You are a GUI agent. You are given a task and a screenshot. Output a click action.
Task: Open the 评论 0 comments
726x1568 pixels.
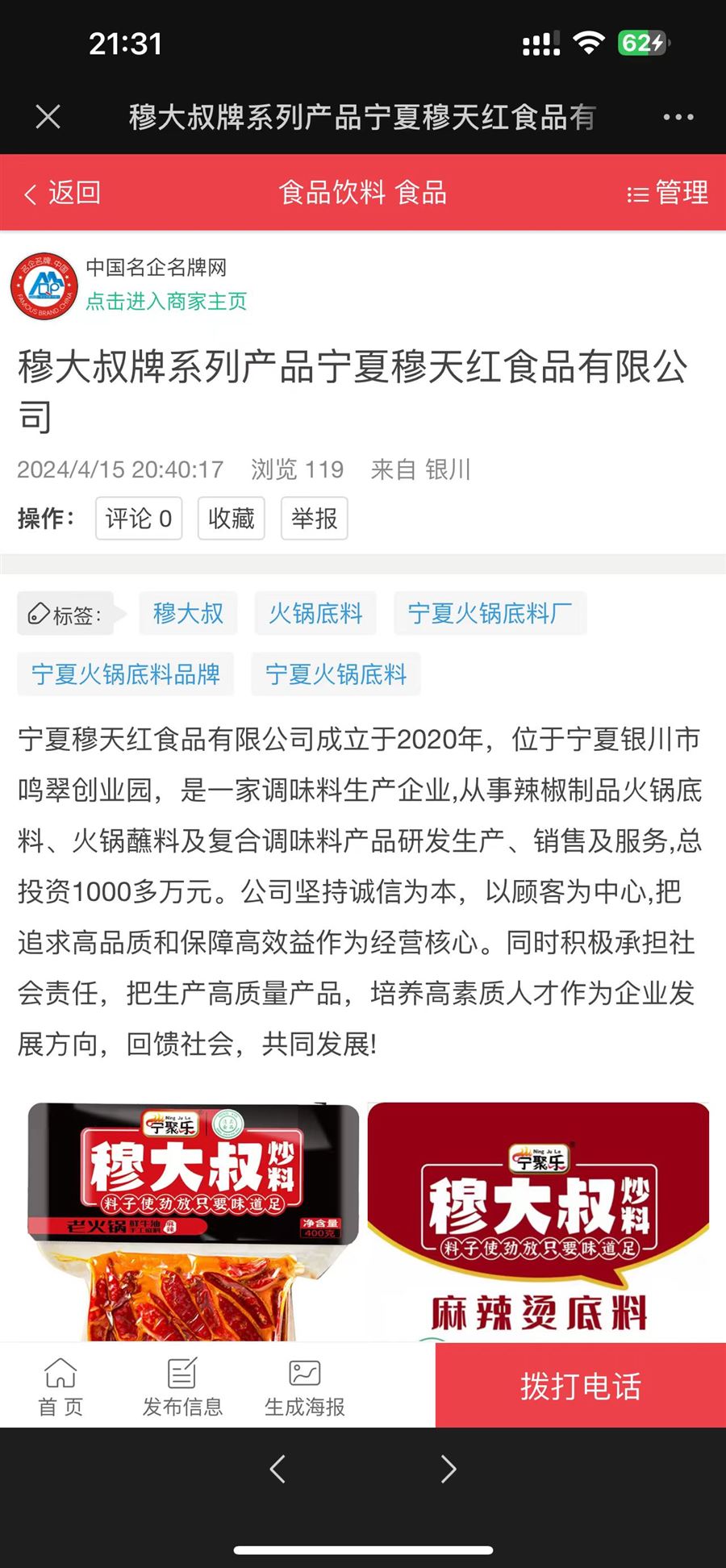click(139, 518)
